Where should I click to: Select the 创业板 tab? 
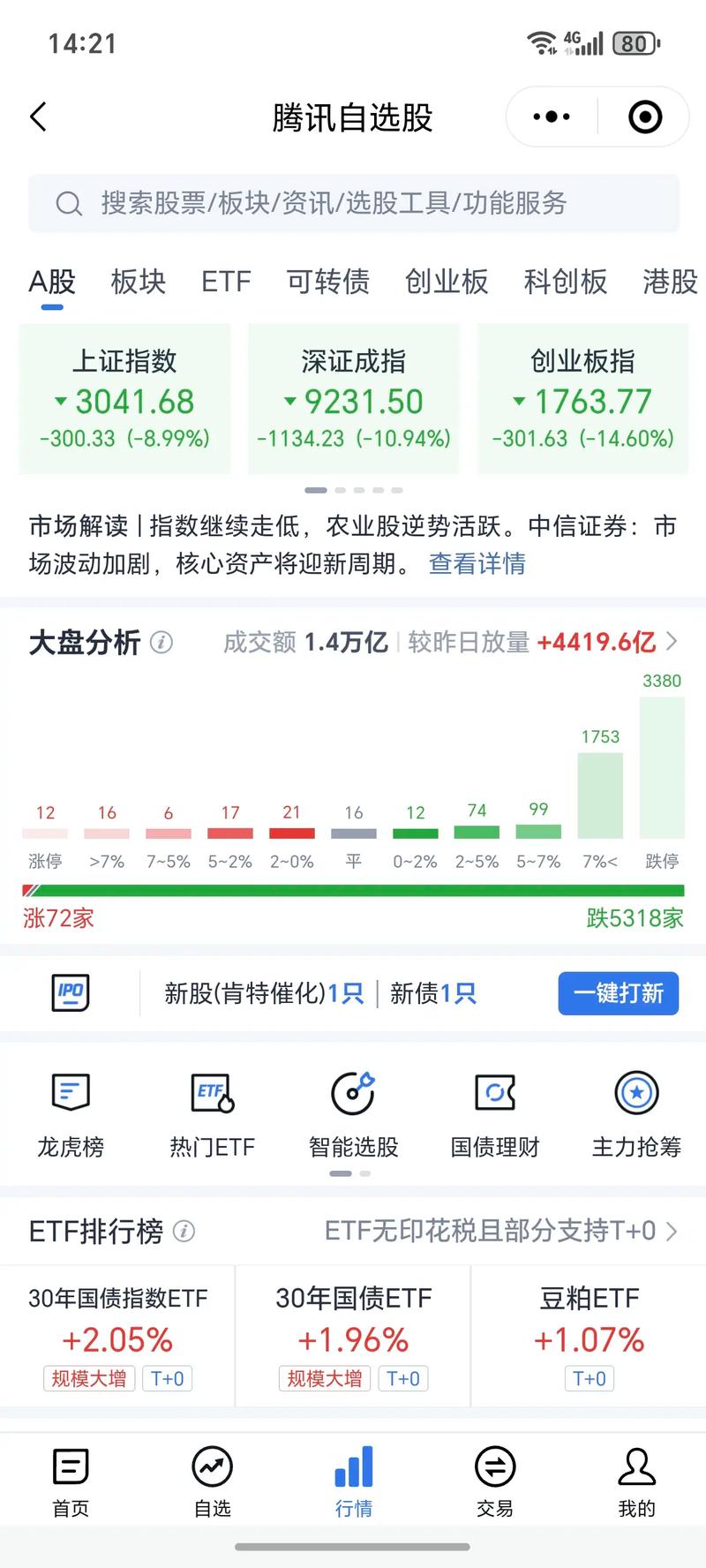(x=446, y=282)
